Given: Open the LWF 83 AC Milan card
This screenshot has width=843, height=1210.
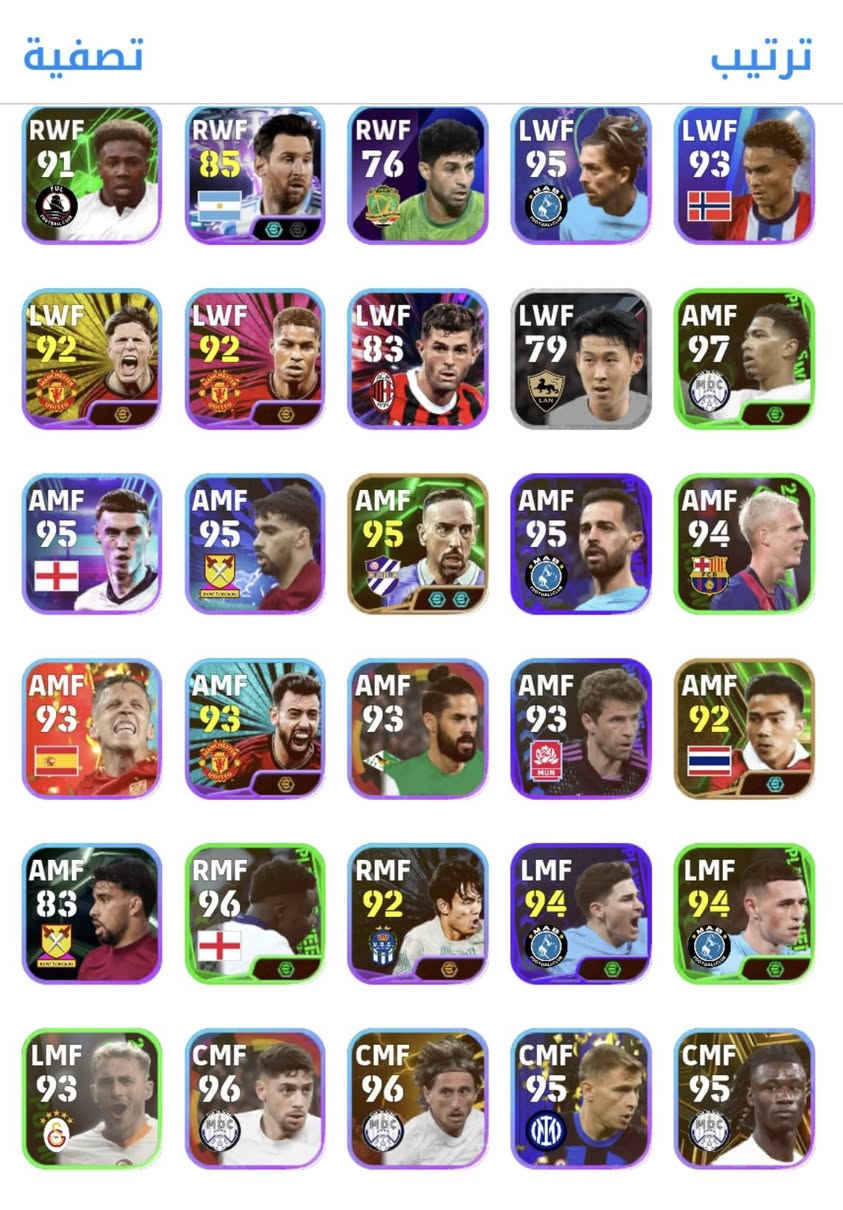Looking at the screenshot, I should tap(418, 359).
